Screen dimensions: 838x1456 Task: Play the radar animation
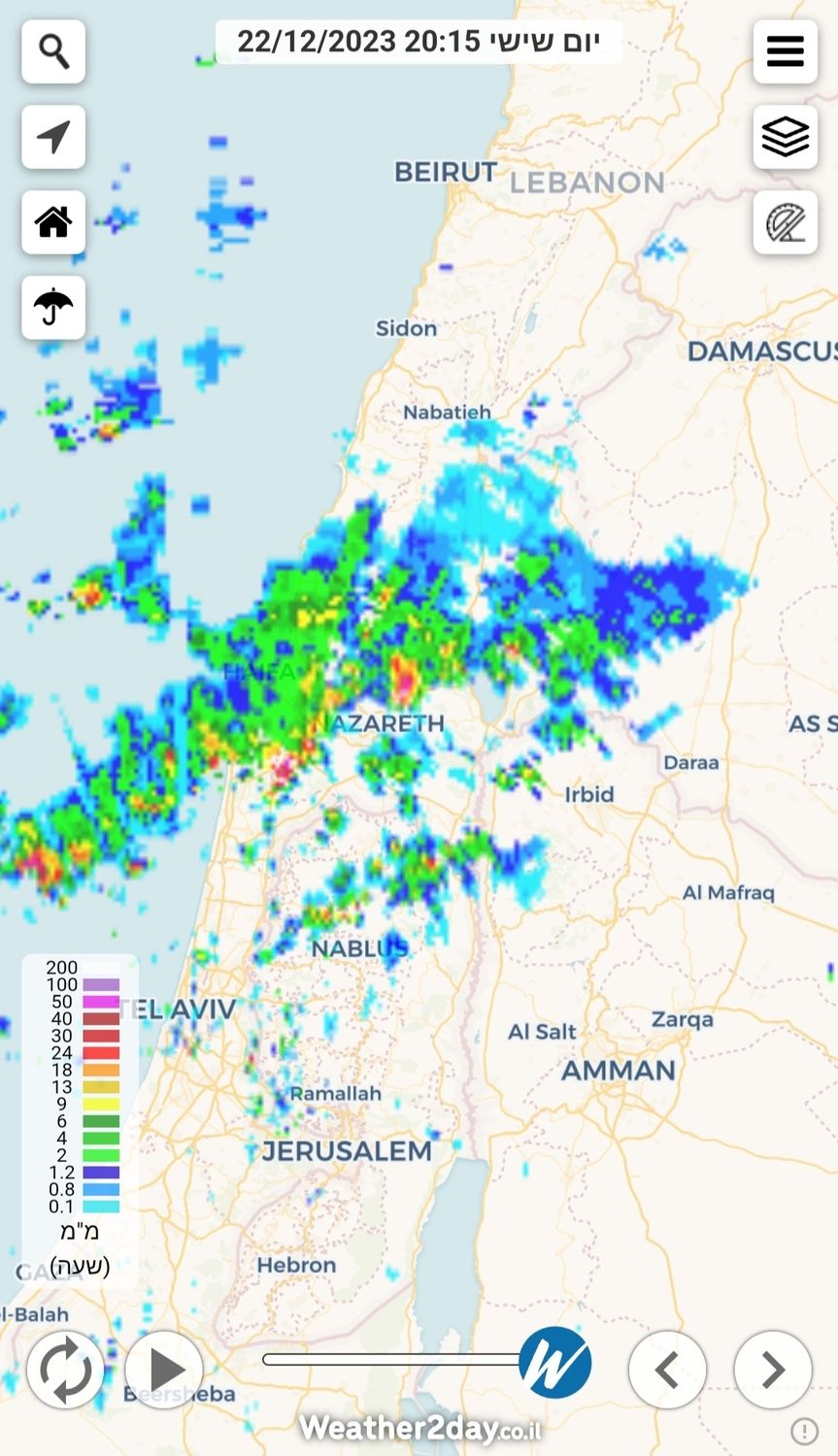(x=164, y=1370)
